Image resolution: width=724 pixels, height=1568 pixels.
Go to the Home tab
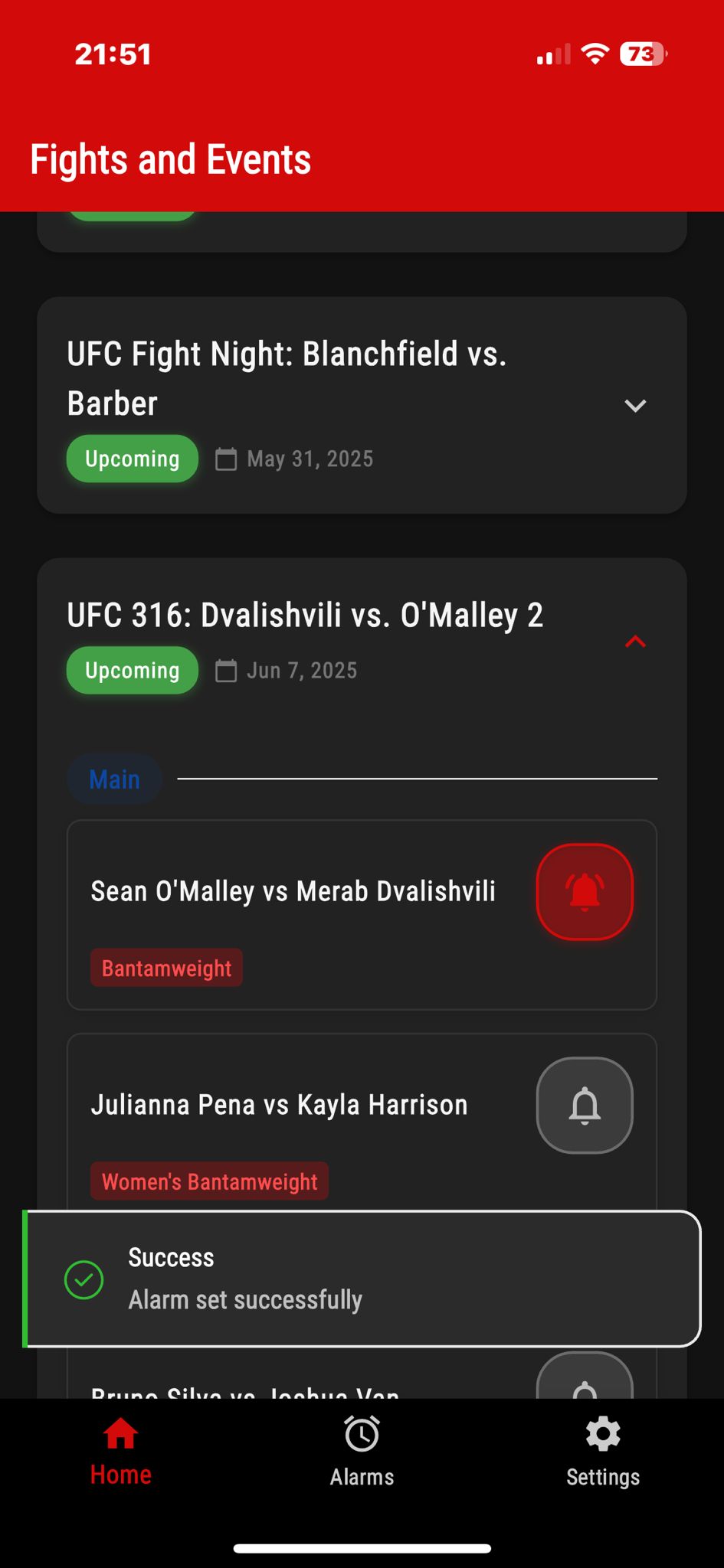click(x=121, y=1452)
